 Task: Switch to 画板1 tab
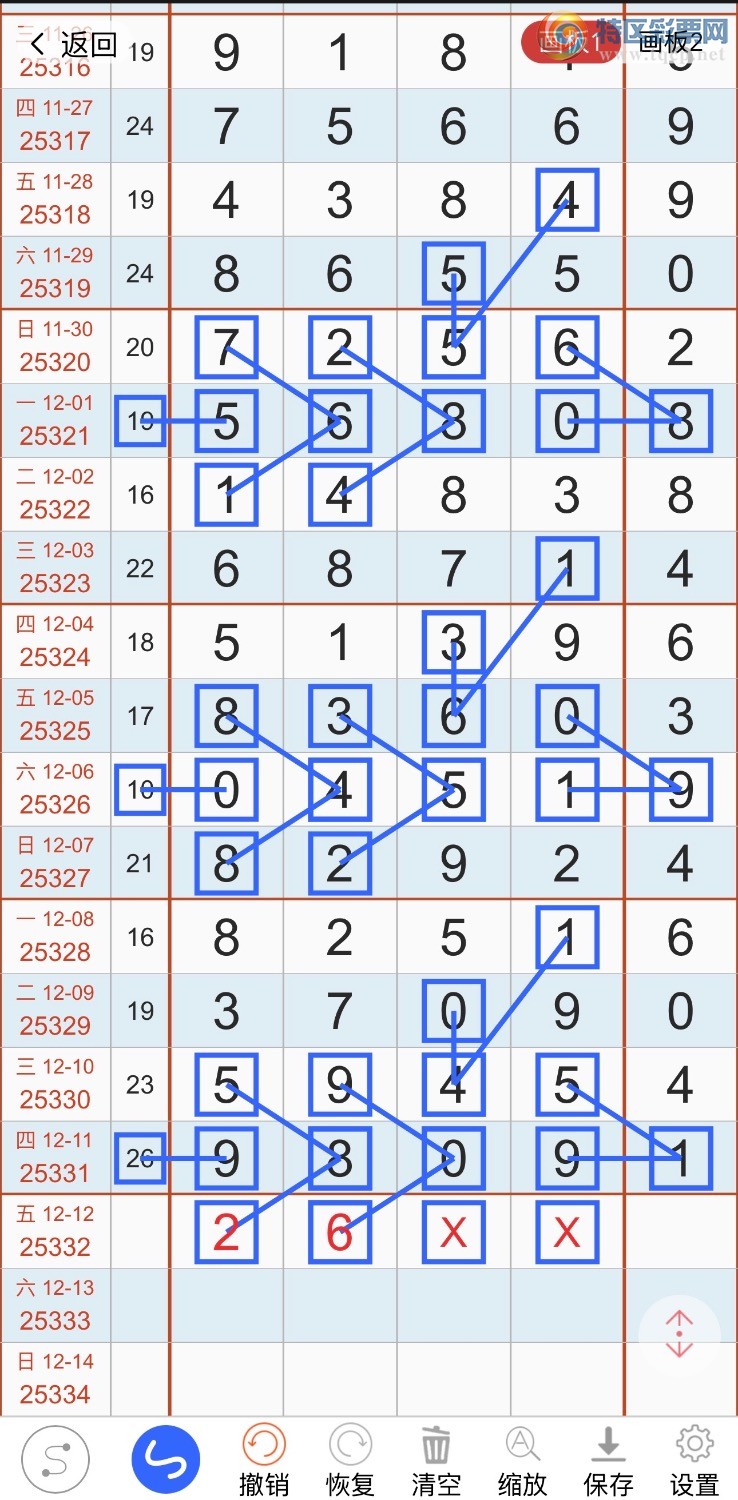tap(570, 42)
